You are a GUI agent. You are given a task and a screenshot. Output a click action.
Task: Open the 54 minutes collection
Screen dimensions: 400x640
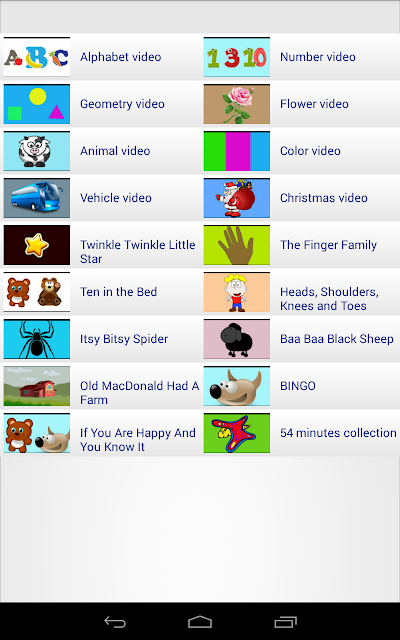(x=300, y=433)
